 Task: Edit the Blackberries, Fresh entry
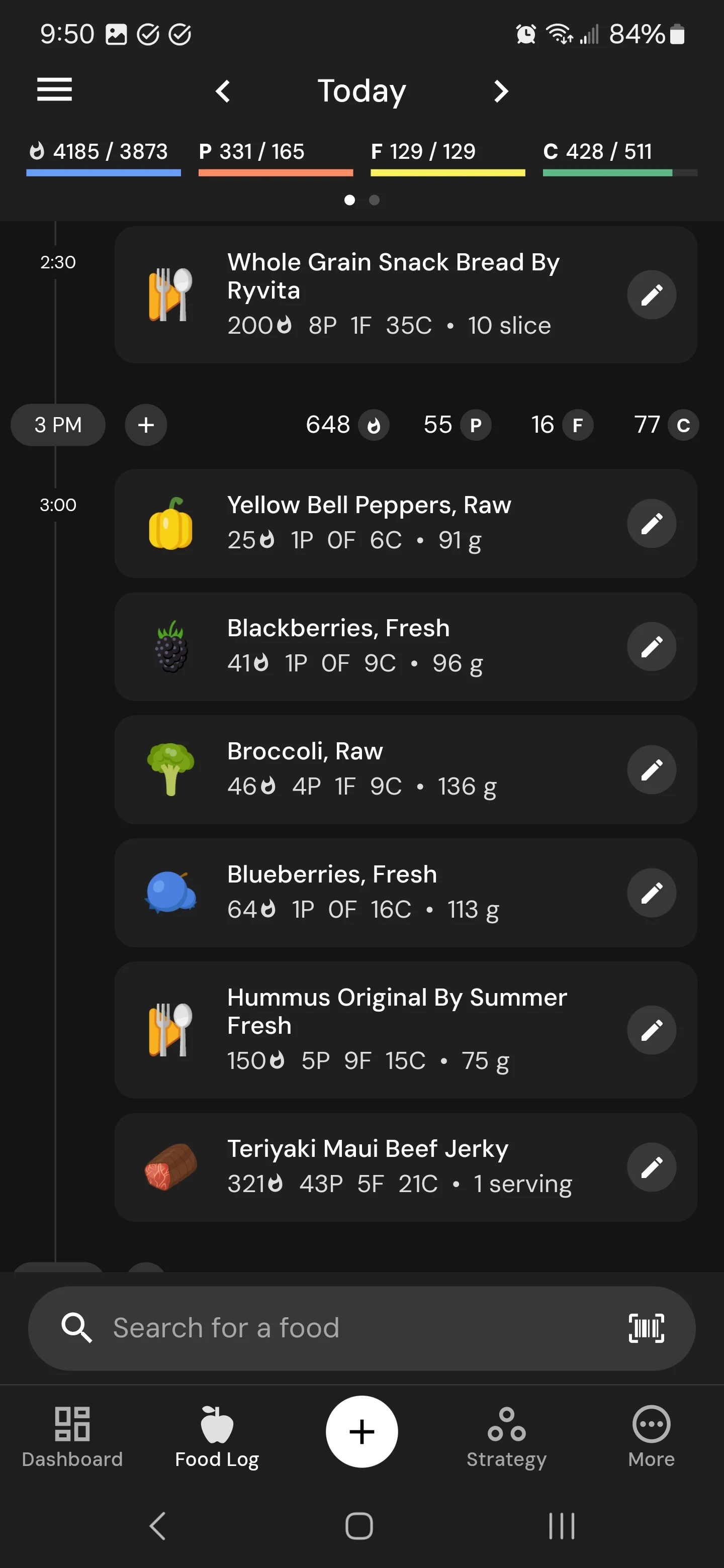651,646
